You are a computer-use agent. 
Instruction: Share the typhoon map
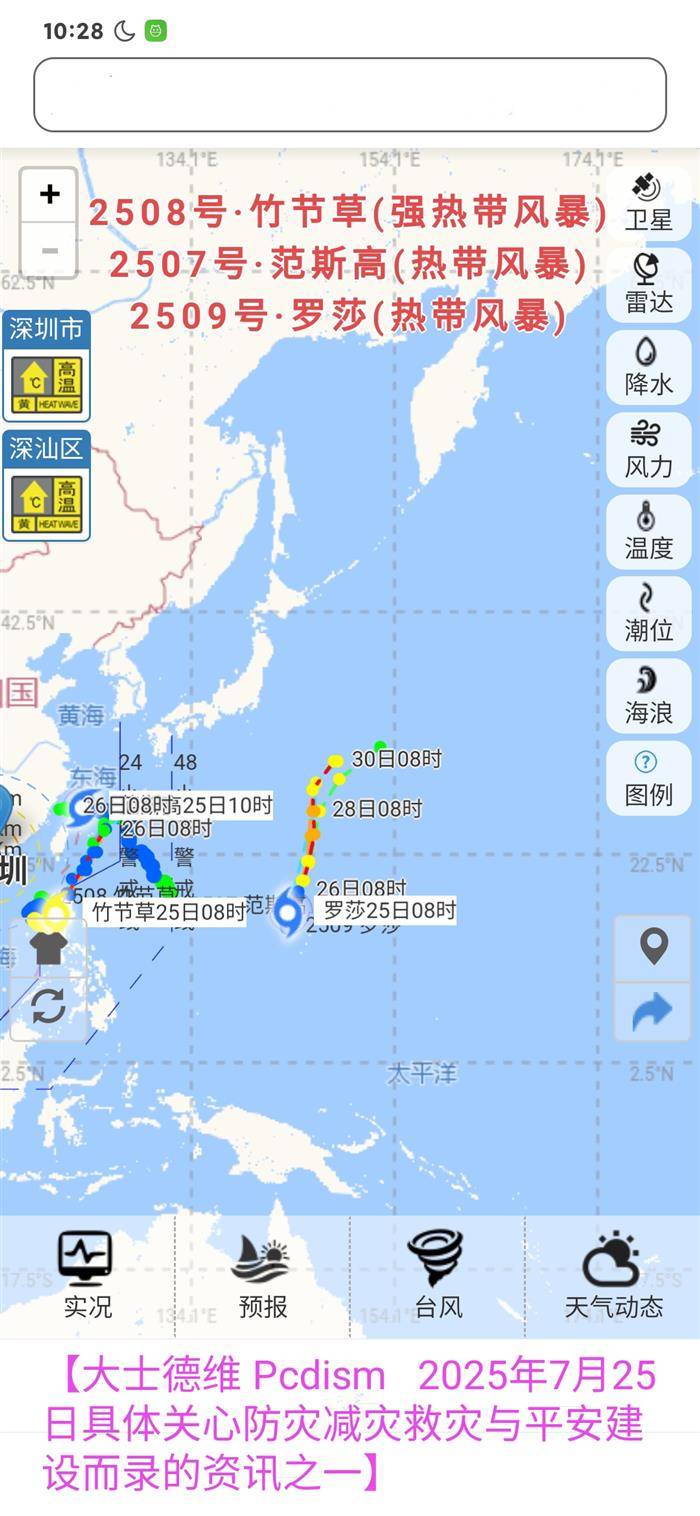pyautogui.click(x=653, y=1012)
